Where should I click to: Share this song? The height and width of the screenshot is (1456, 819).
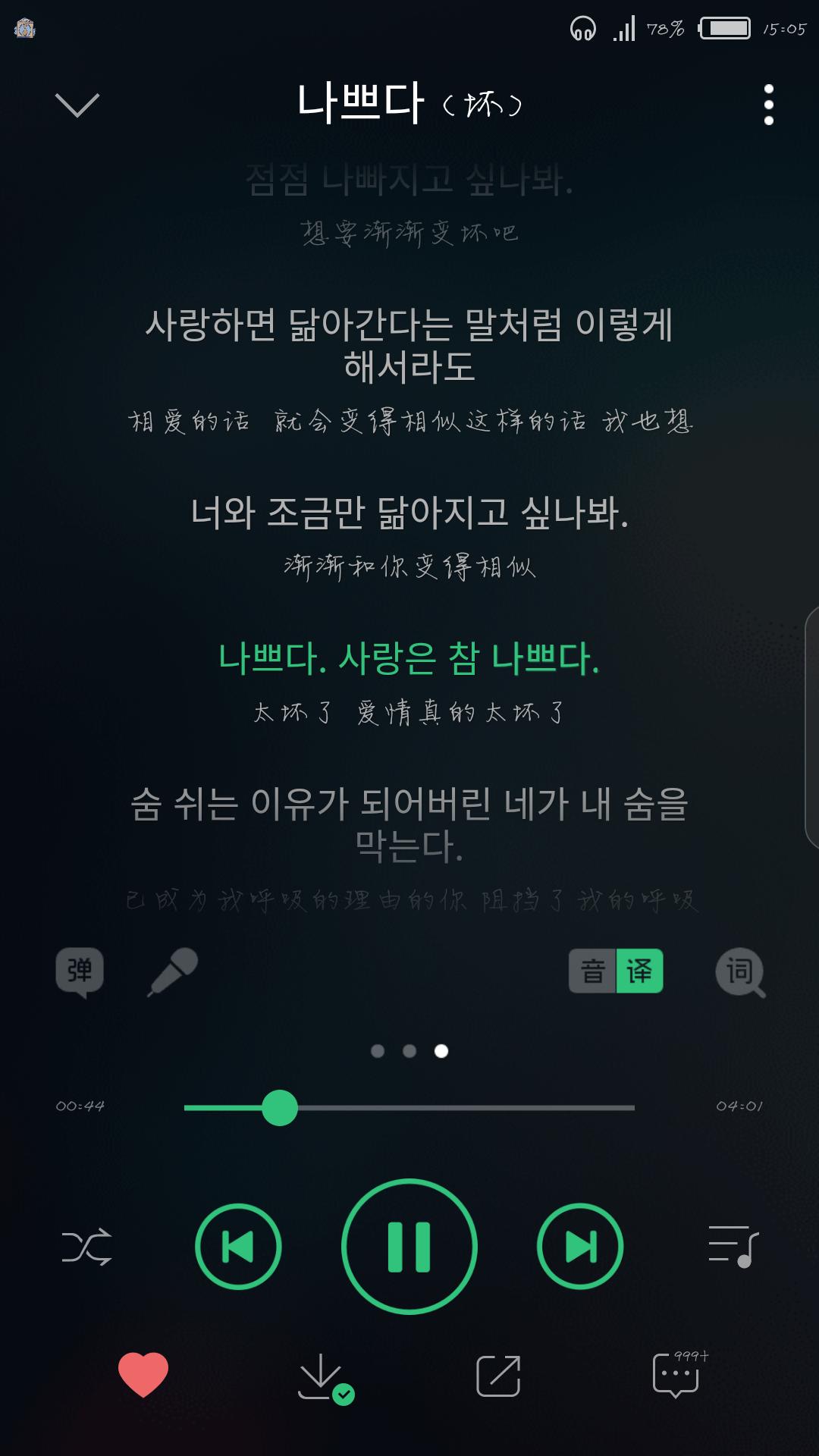click(498, 1375)
